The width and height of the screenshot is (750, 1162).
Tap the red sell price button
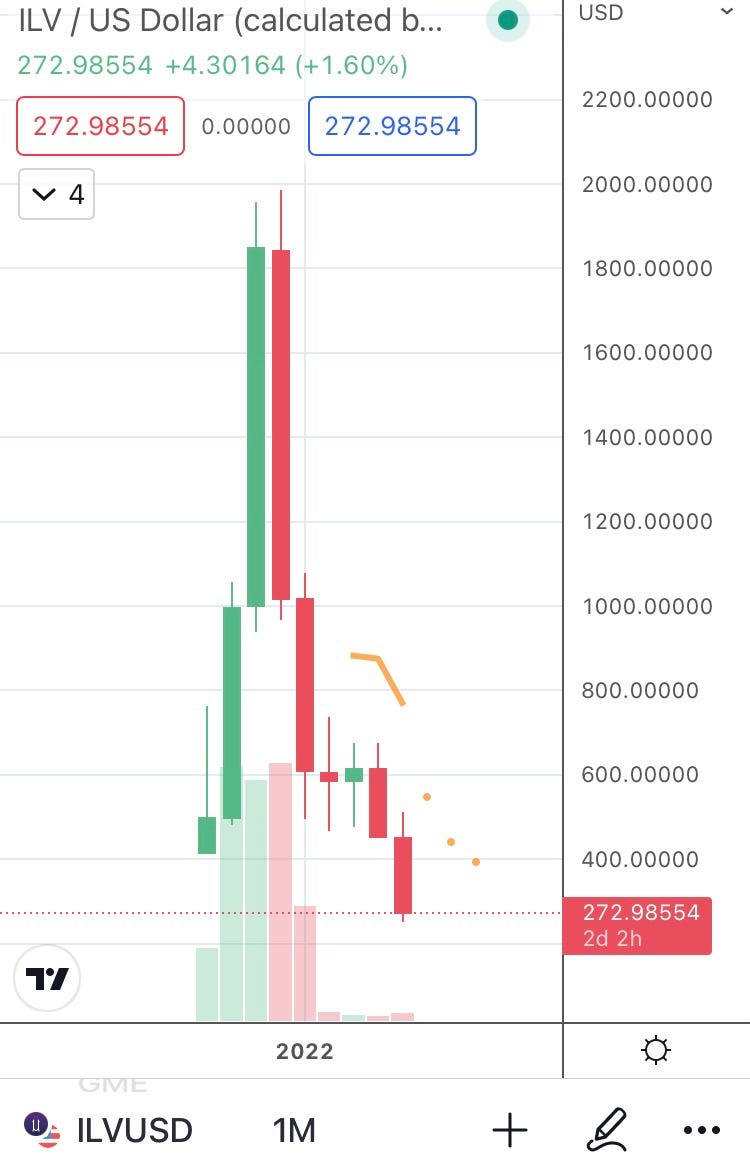pyautogui.click(x=100, y=126)
